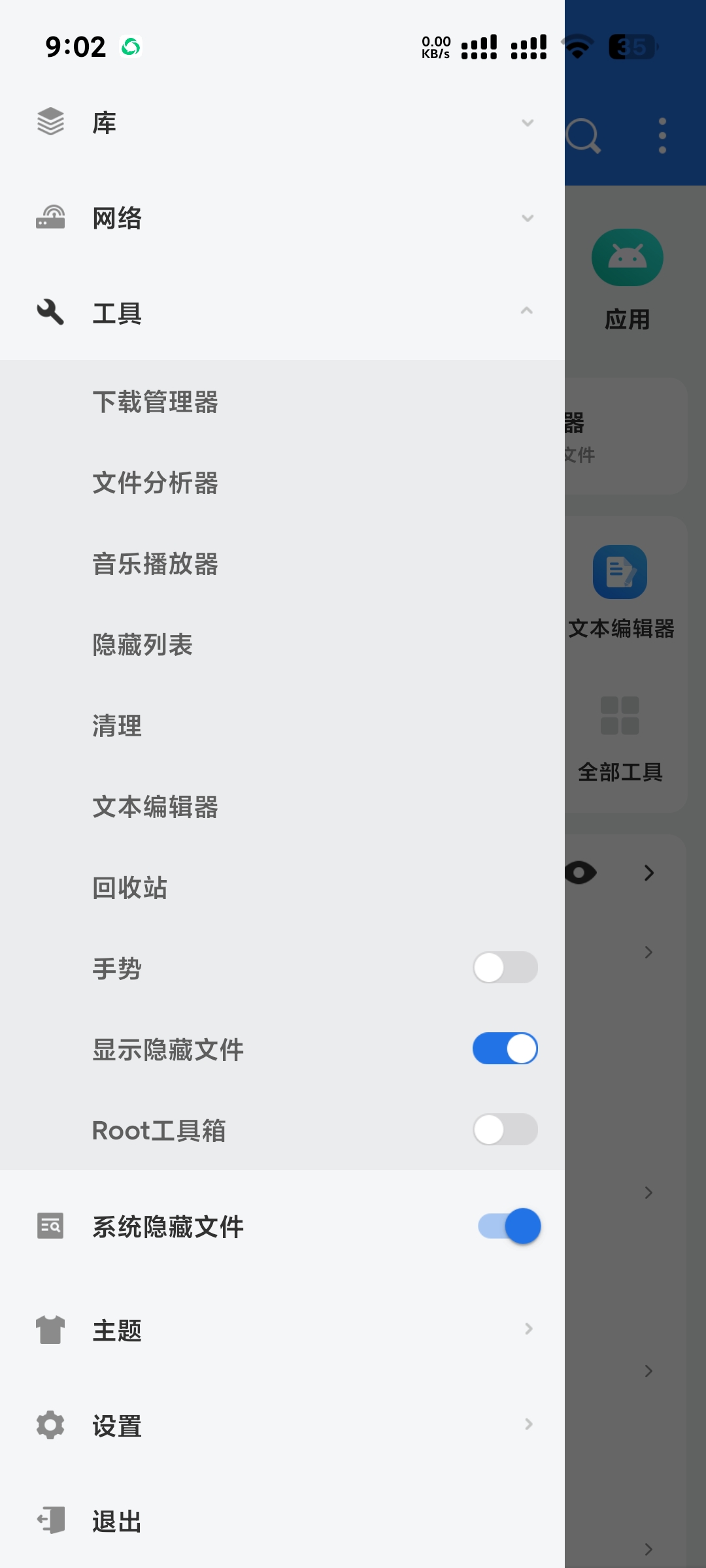The height and width of the screenshot is (1568, 706).
Task: Open 设置
Action: point(281,1425)
